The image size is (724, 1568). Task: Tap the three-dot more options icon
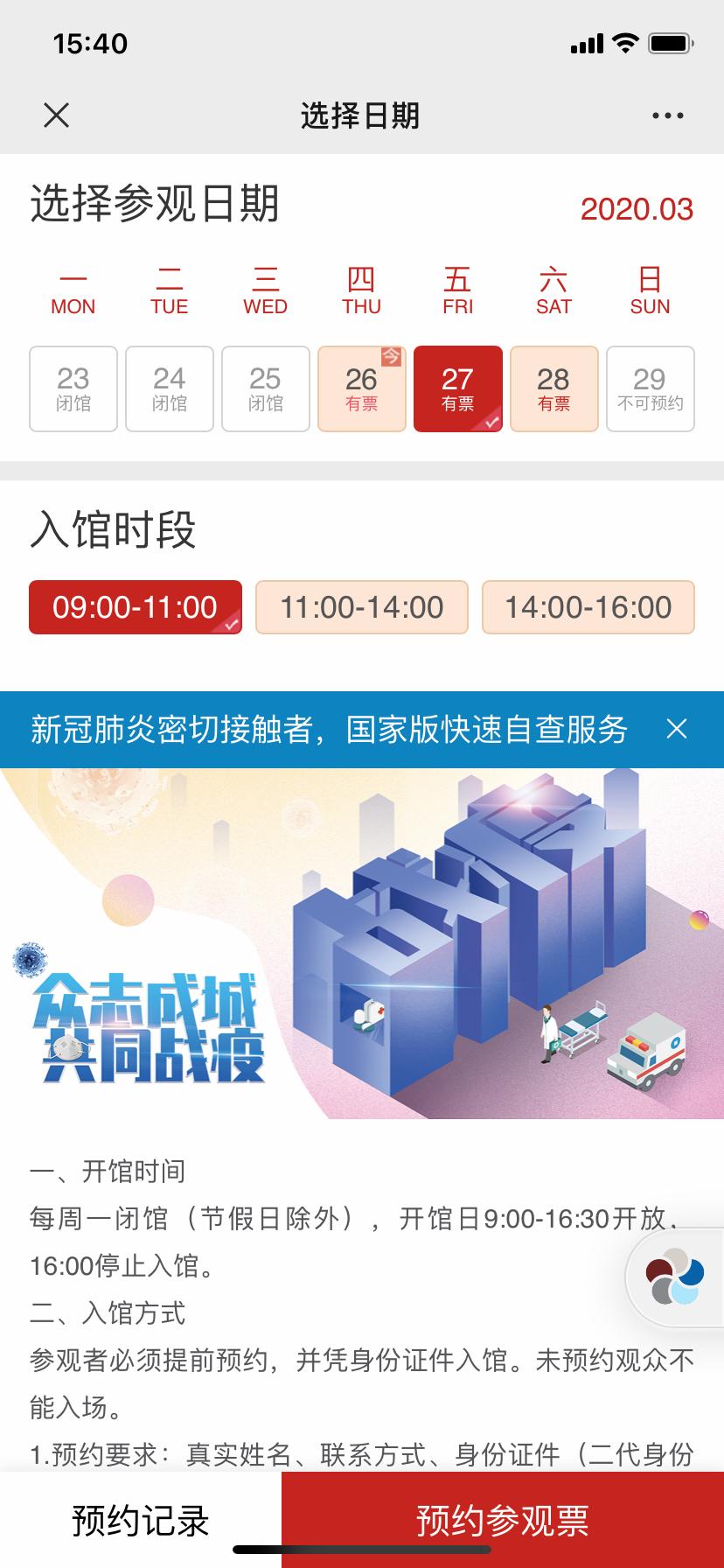[x=667, y=115]
